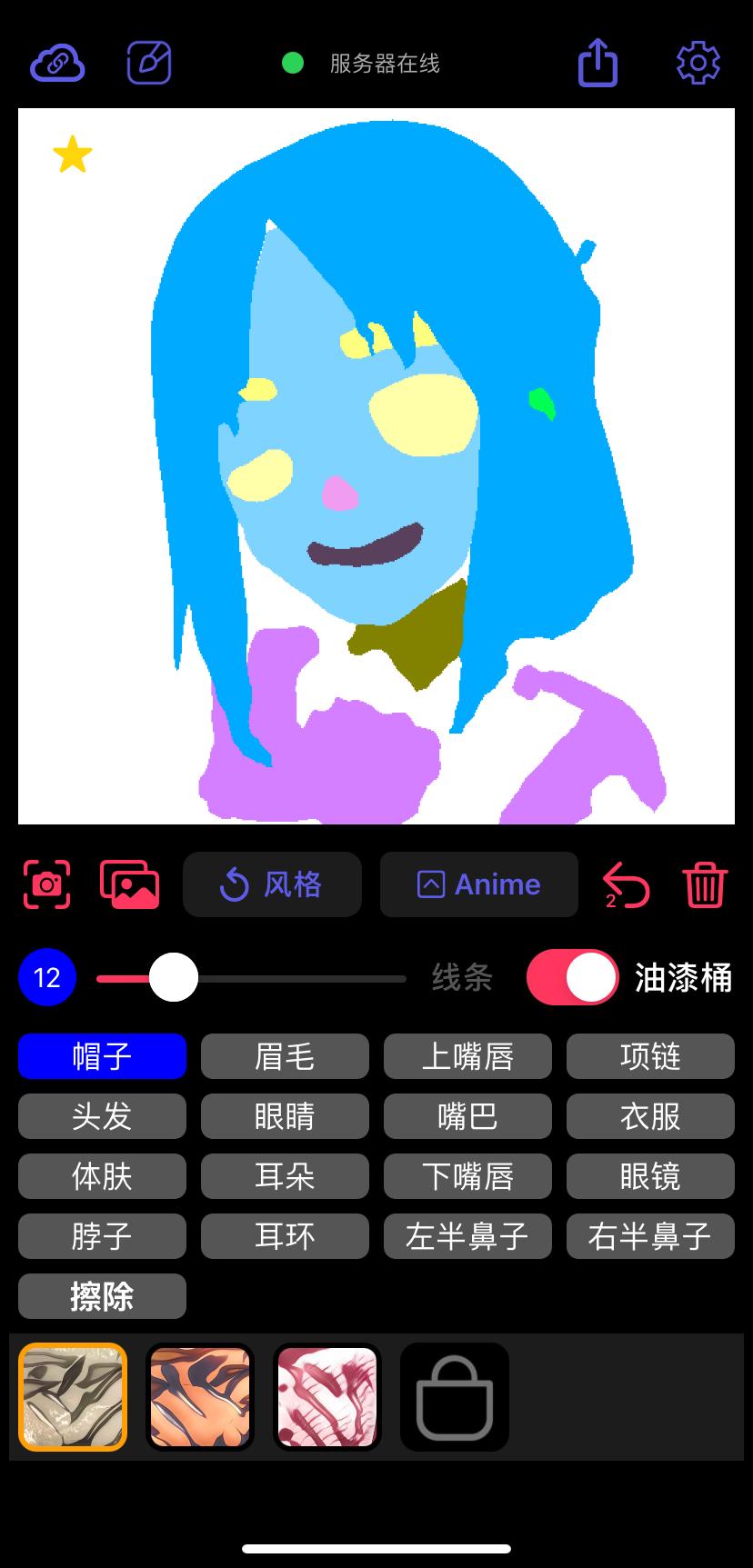Open the Anime style selector
Screen dimensions: 753x1568
[x=478, y=884]
